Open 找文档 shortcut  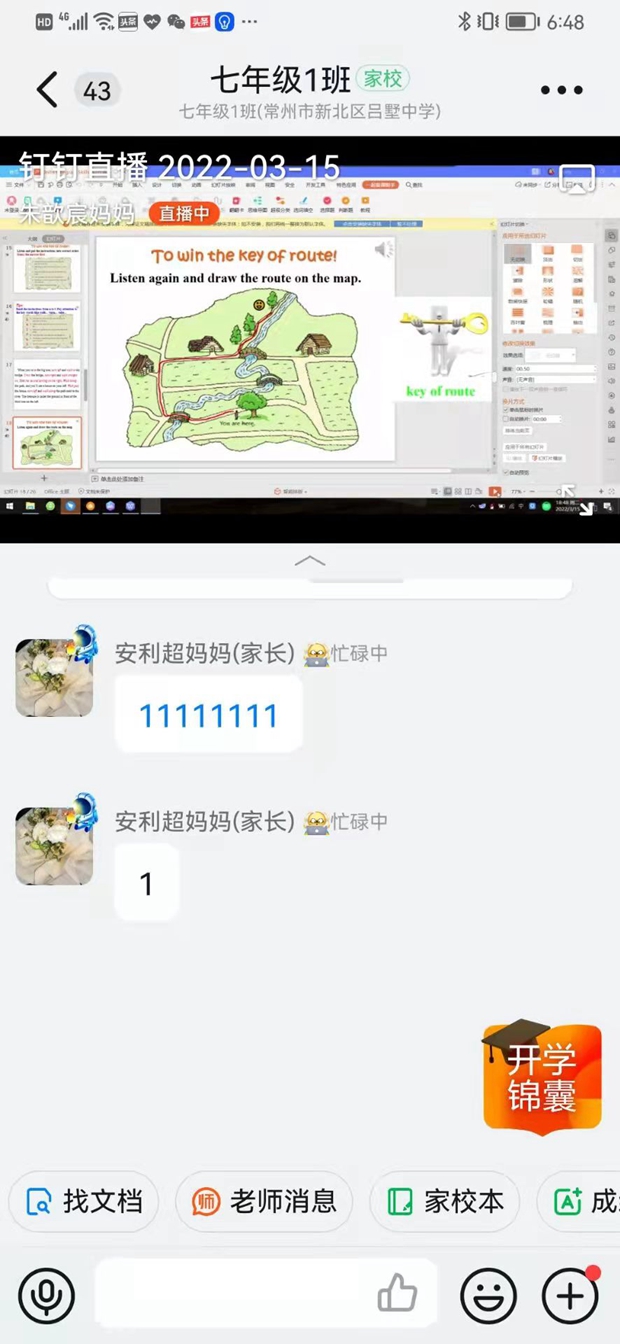(85, 1202)
